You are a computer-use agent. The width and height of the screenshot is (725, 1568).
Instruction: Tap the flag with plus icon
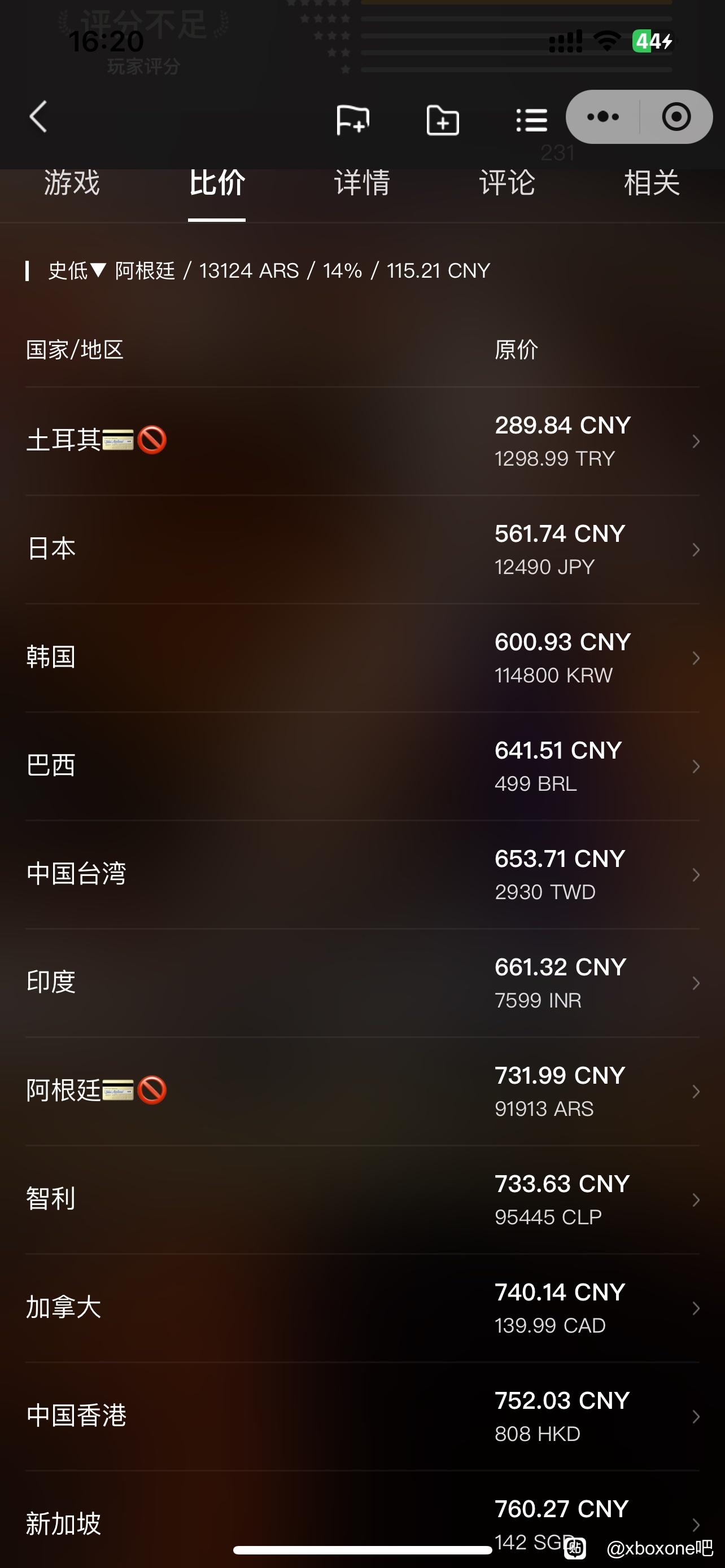[352, 119]
